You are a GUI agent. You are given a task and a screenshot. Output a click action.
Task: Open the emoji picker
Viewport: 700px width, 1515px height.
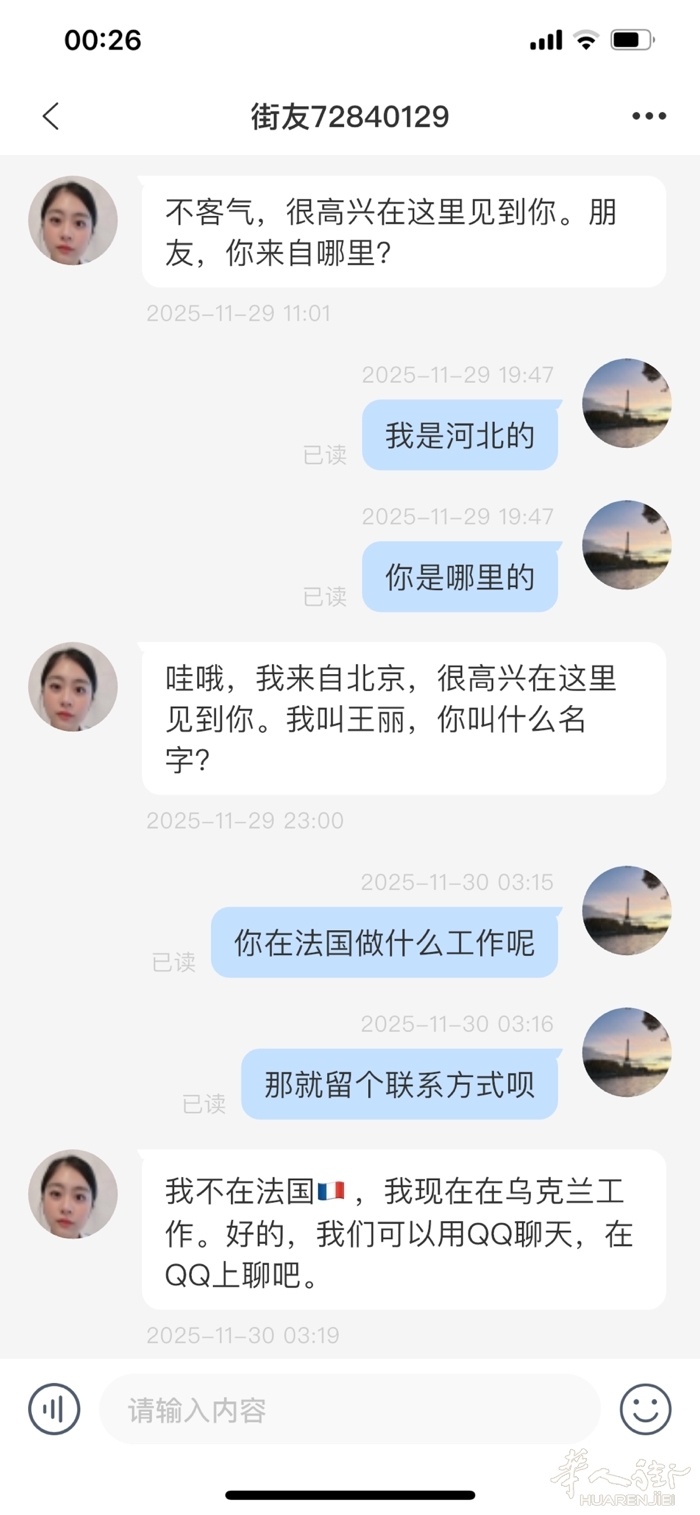tap(645, 1409)
